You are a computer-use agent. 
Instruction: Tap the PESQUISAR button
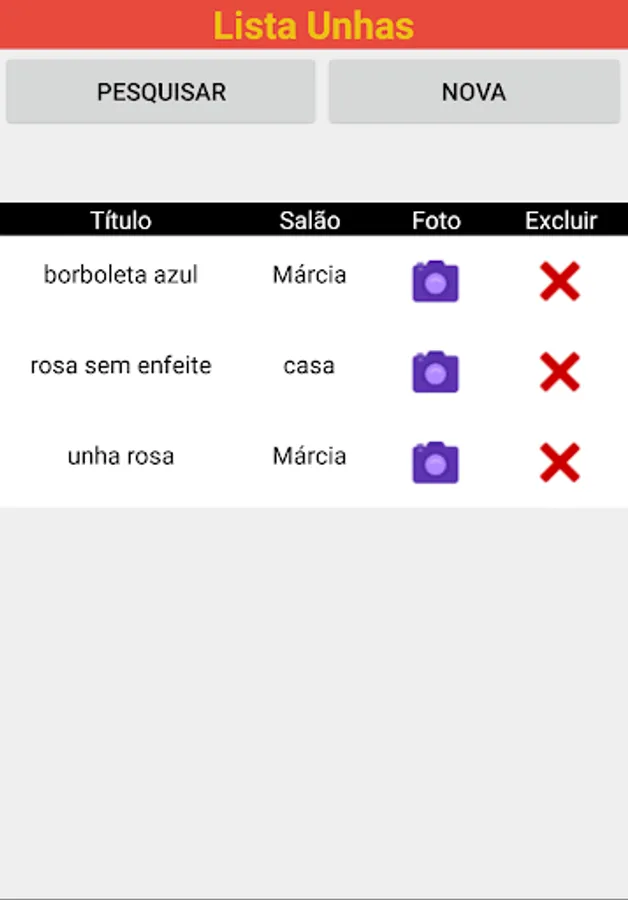pos(161,92)
